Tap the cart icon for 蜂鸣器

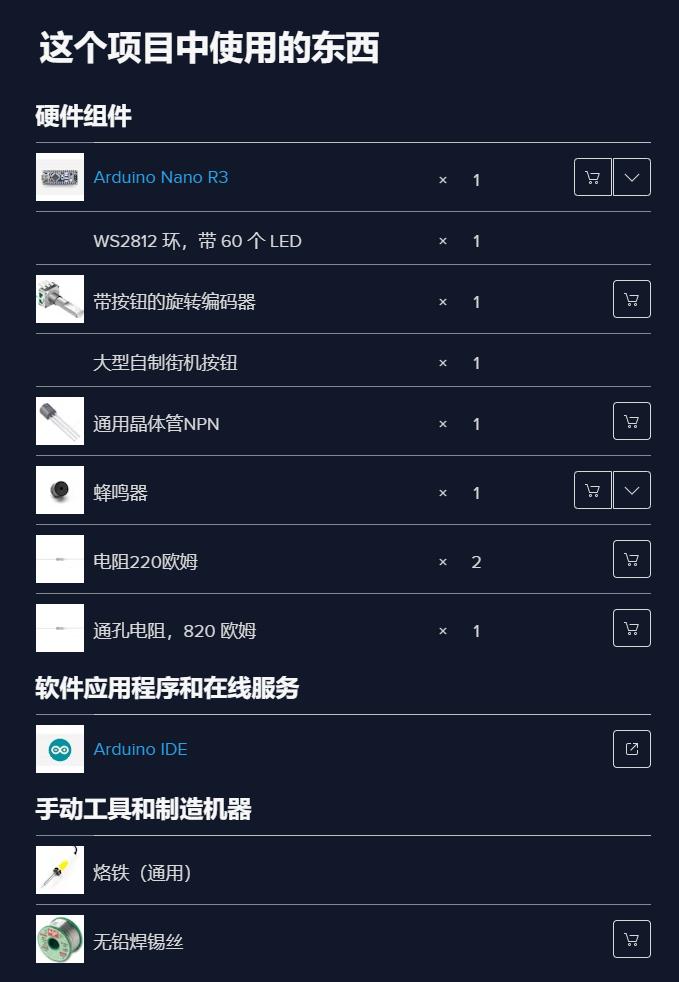(593, 490)
